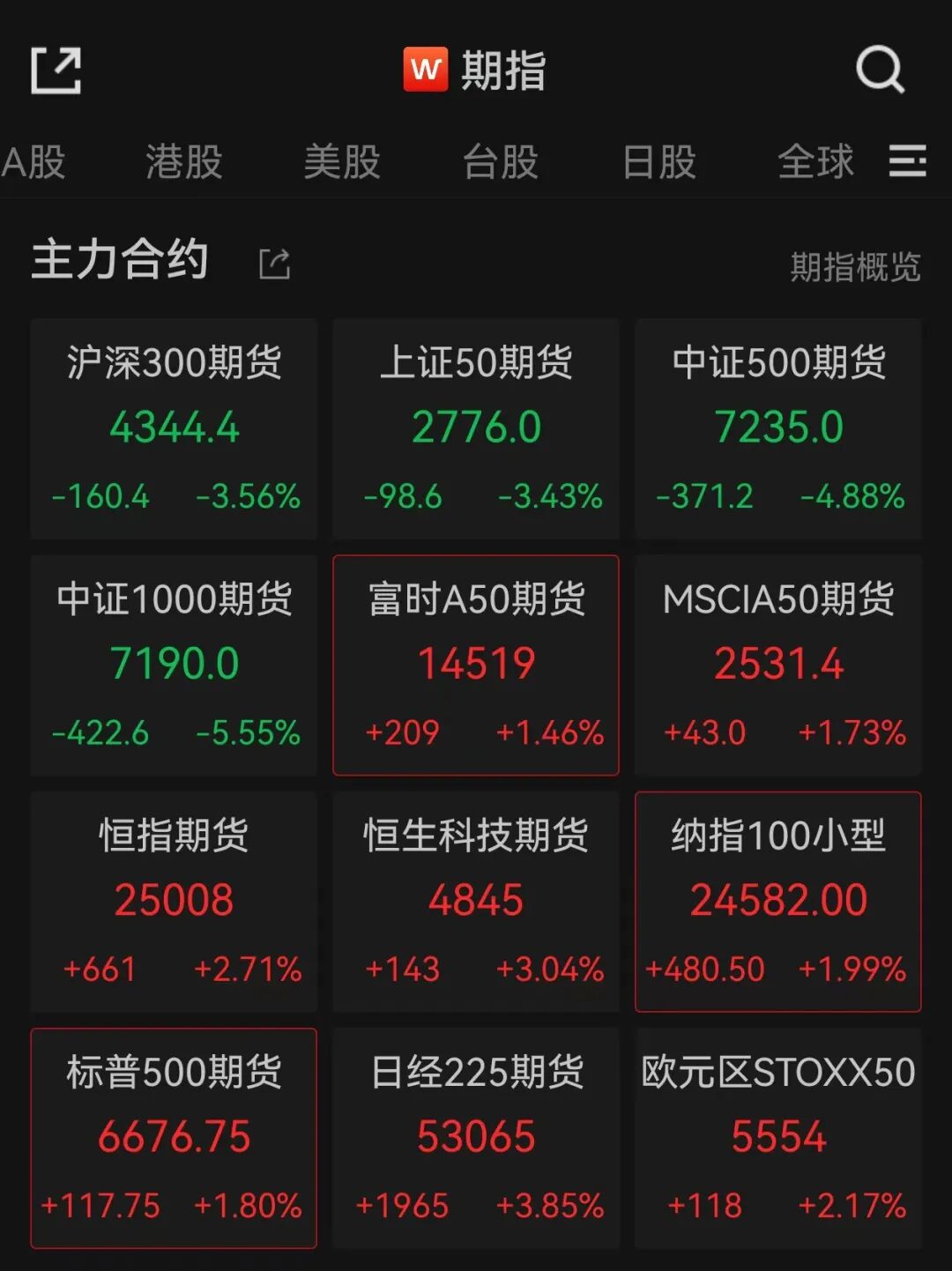Open the 沪深300期货 card
This screenshot has height=1271, width=952.
coord(174,429)
